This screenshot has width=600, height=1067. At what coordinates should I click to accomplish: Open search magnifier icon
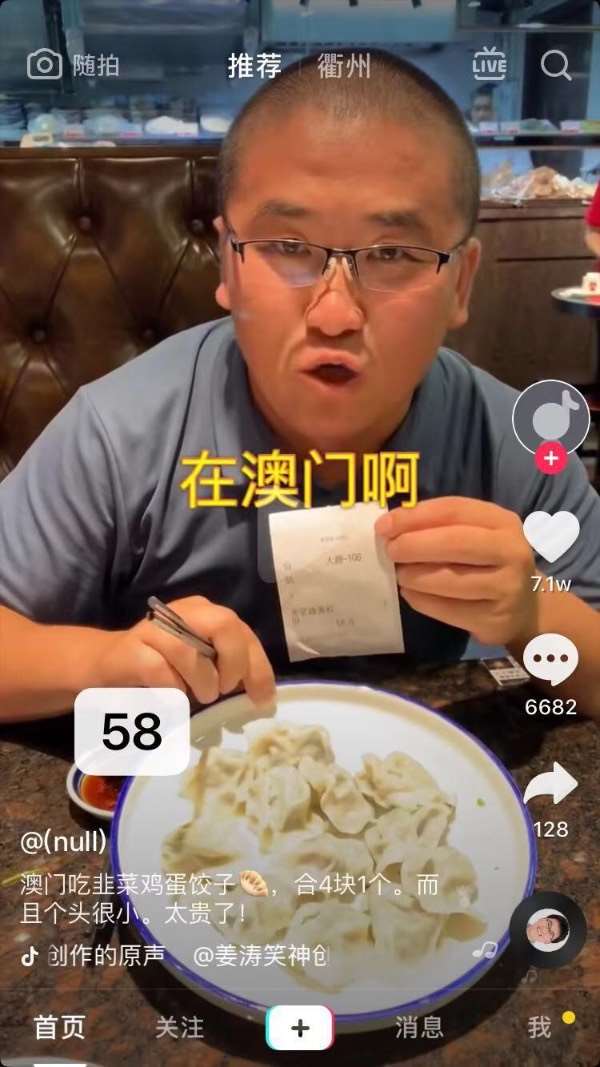click(x=556, y=66)
